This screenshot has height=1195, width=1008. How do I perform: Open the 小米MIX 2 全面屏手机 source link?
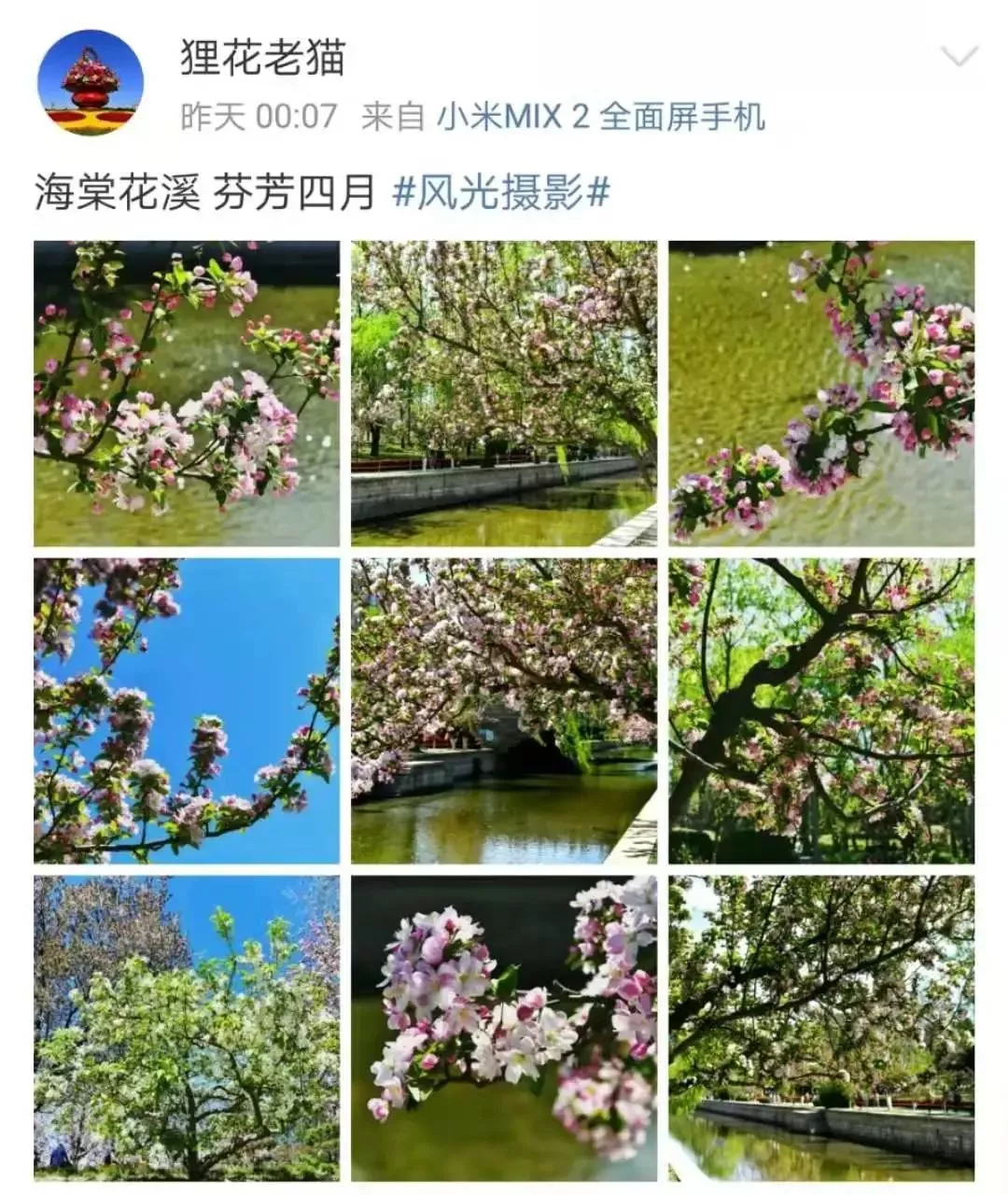pyautogui.click(x=602, y=117)
